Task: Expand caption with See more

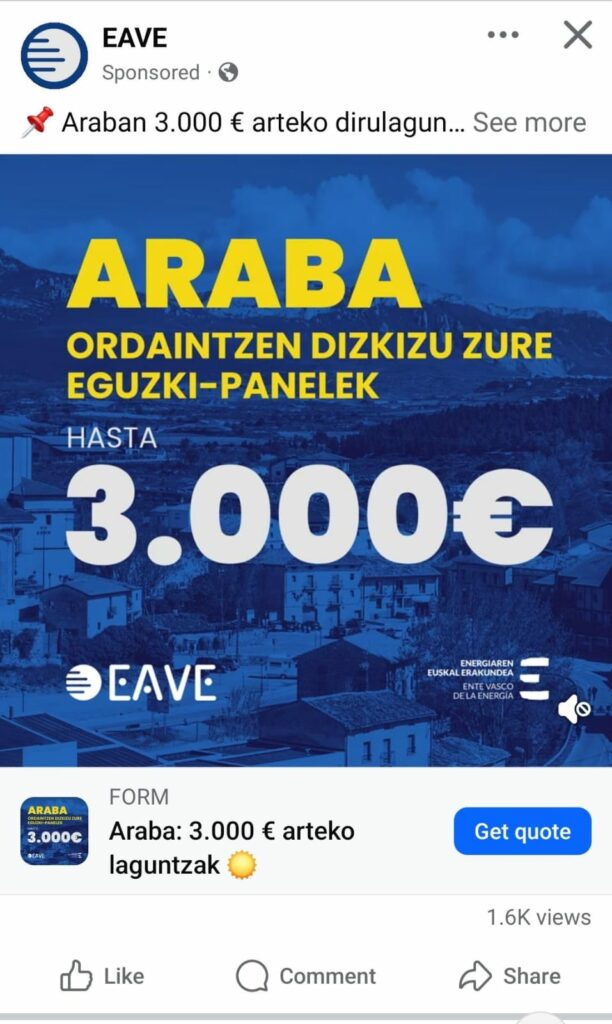Action: 529,123
